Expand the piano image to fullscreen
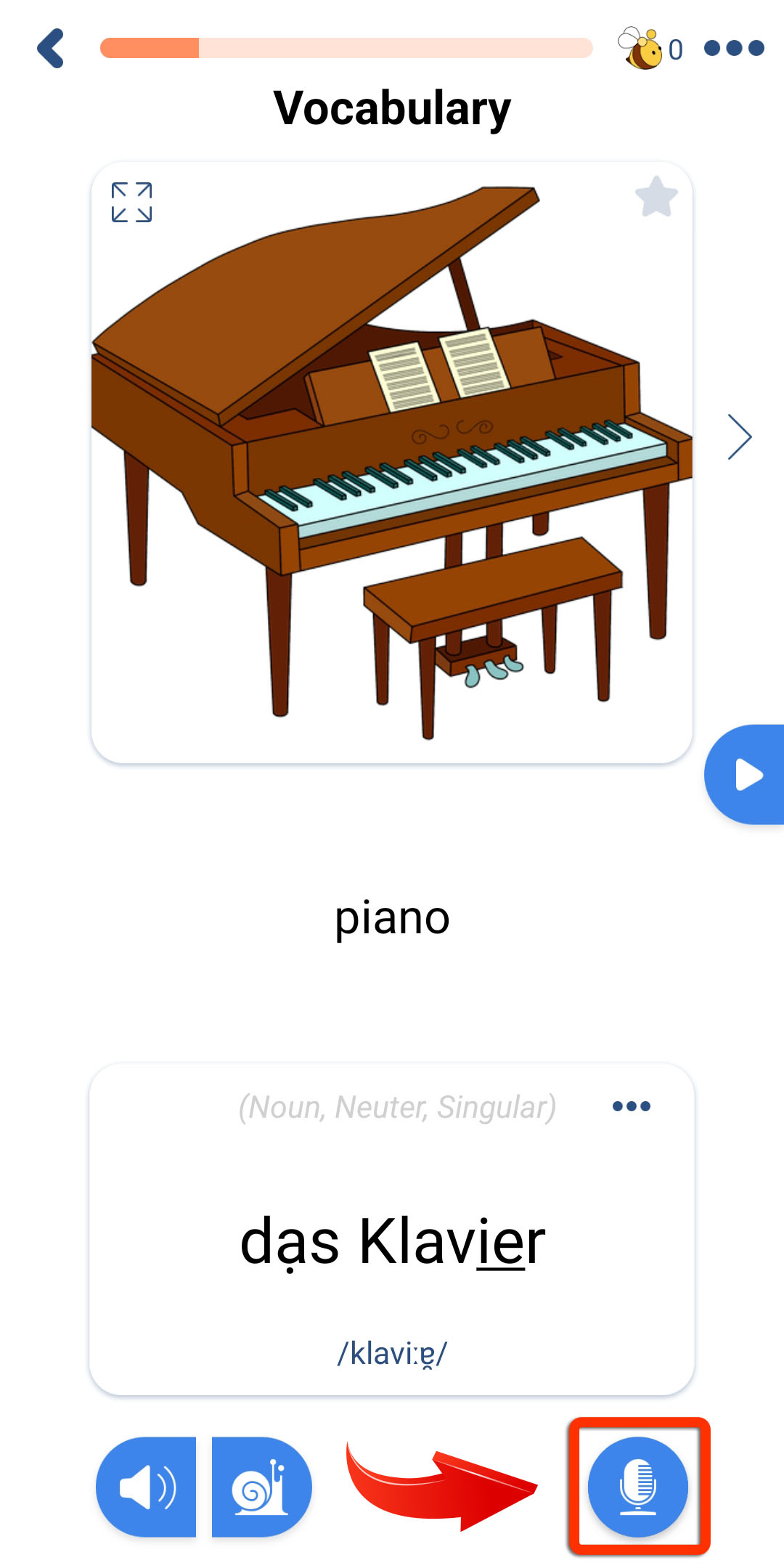Screen dimensions: 784x1563 point(131,202)
